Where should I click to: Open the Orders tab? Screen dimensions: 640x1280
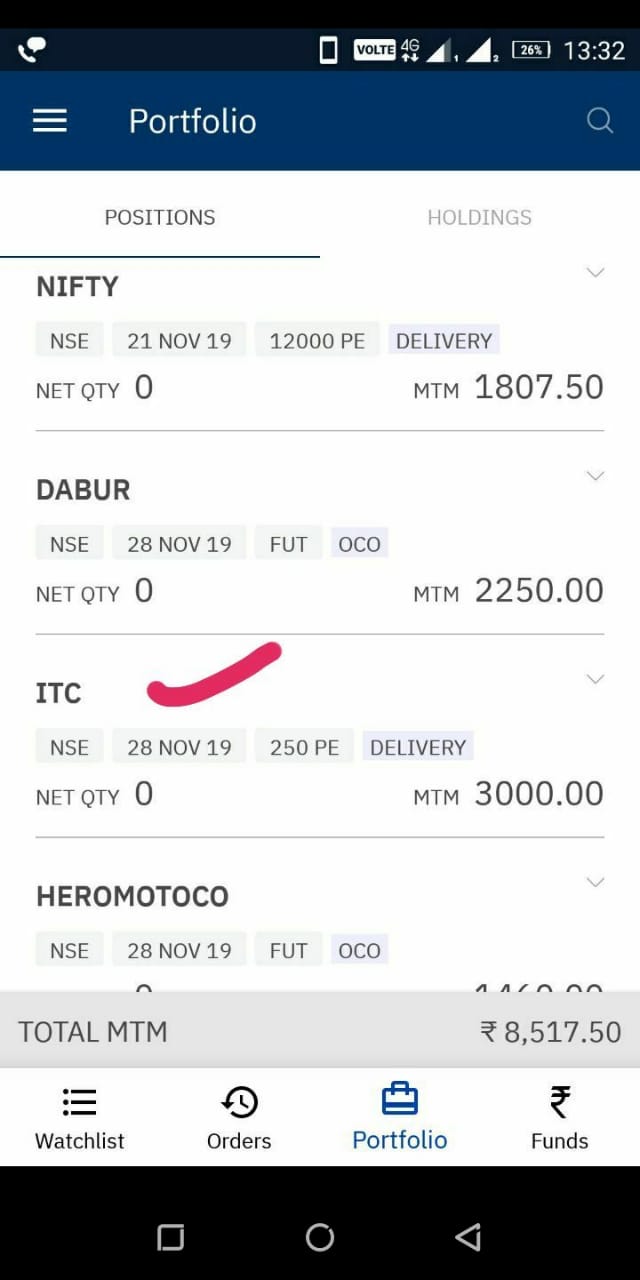[239, 1118]
